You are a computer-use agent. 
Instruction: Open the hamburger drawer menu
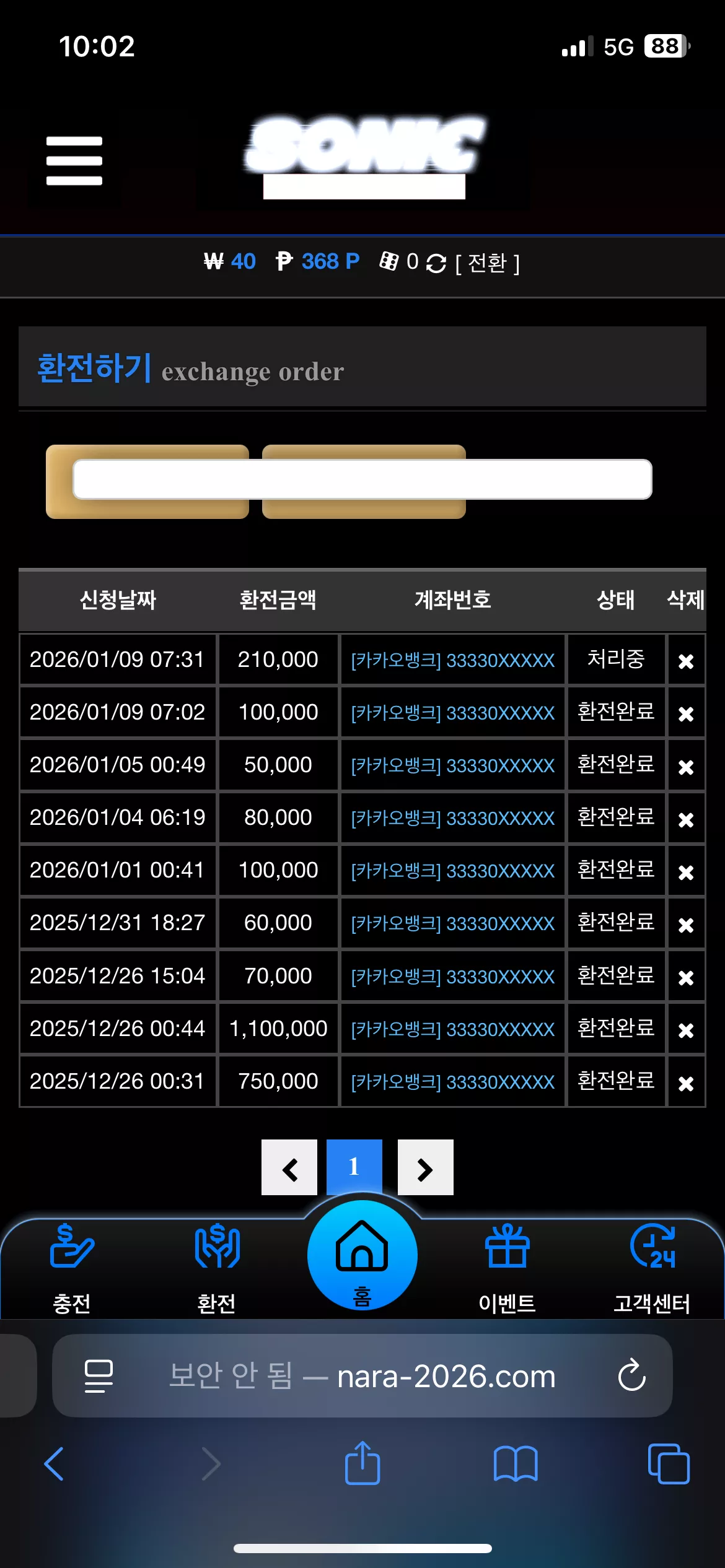pyautogui.click(x=74, y=161)
